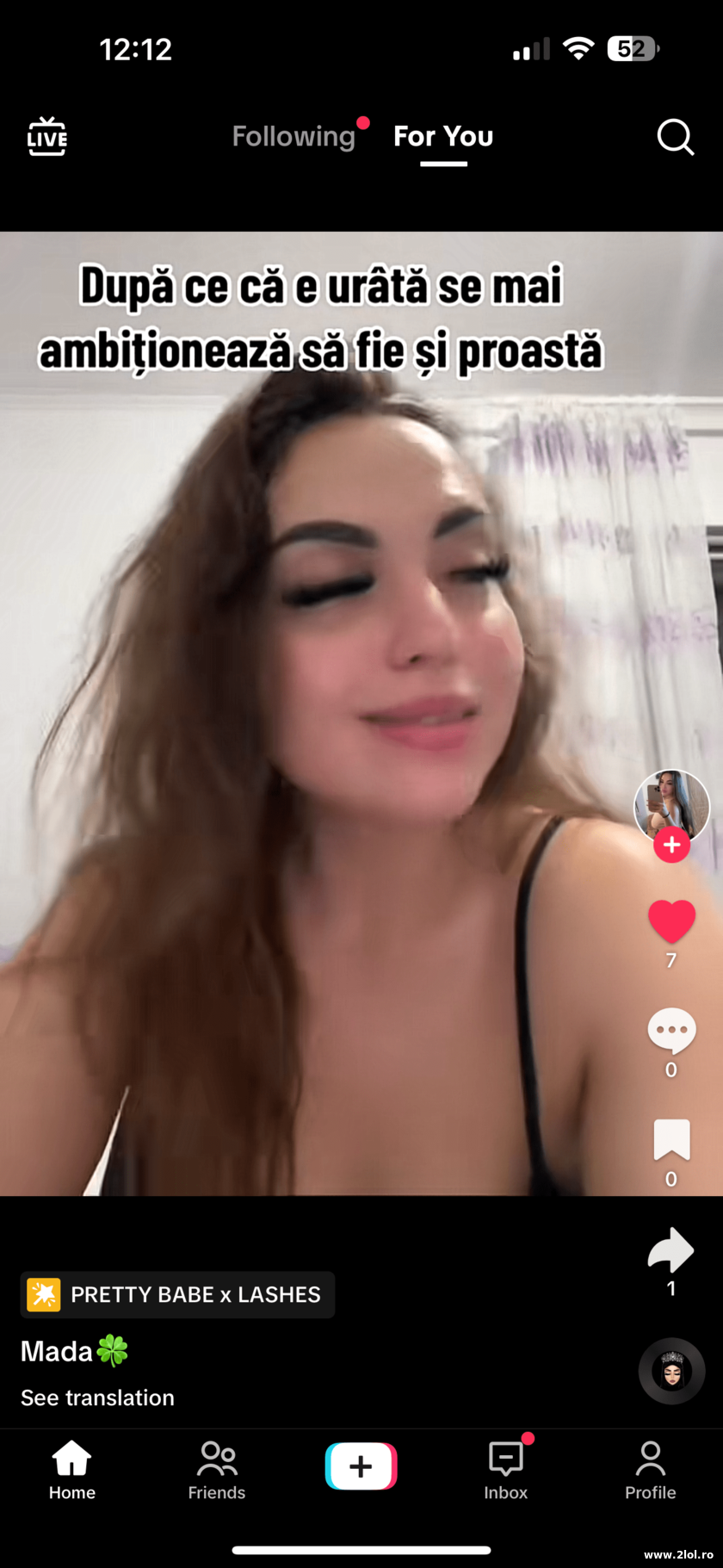Open the search magnifier

pos(675,137)
